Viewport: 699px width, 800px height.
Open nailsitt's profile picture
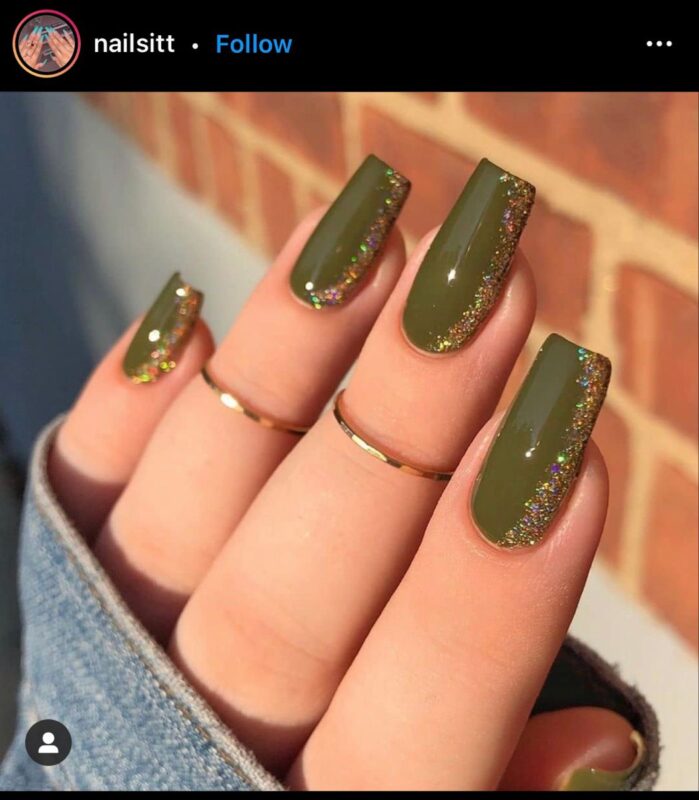46,44
